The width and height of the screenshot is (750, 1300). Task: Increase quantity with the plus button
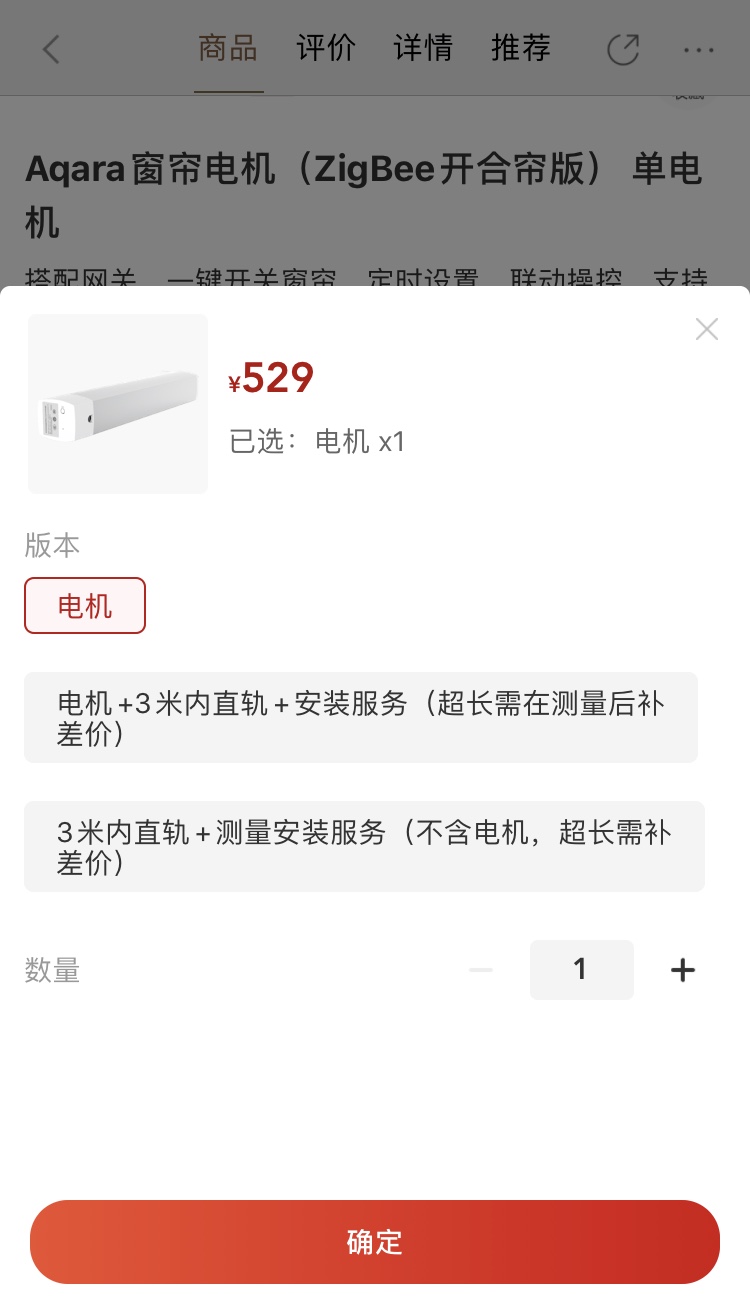pos(683,970)
